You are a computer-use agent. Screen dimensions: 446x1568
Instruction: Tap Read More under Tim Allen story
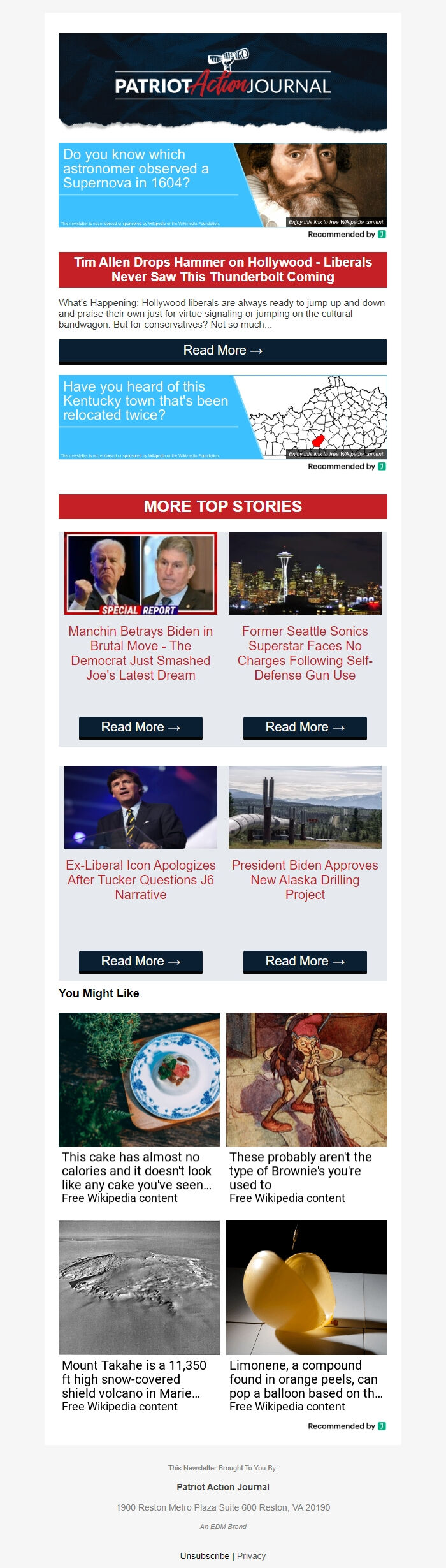pyautogui.click(x=222, y=351)
